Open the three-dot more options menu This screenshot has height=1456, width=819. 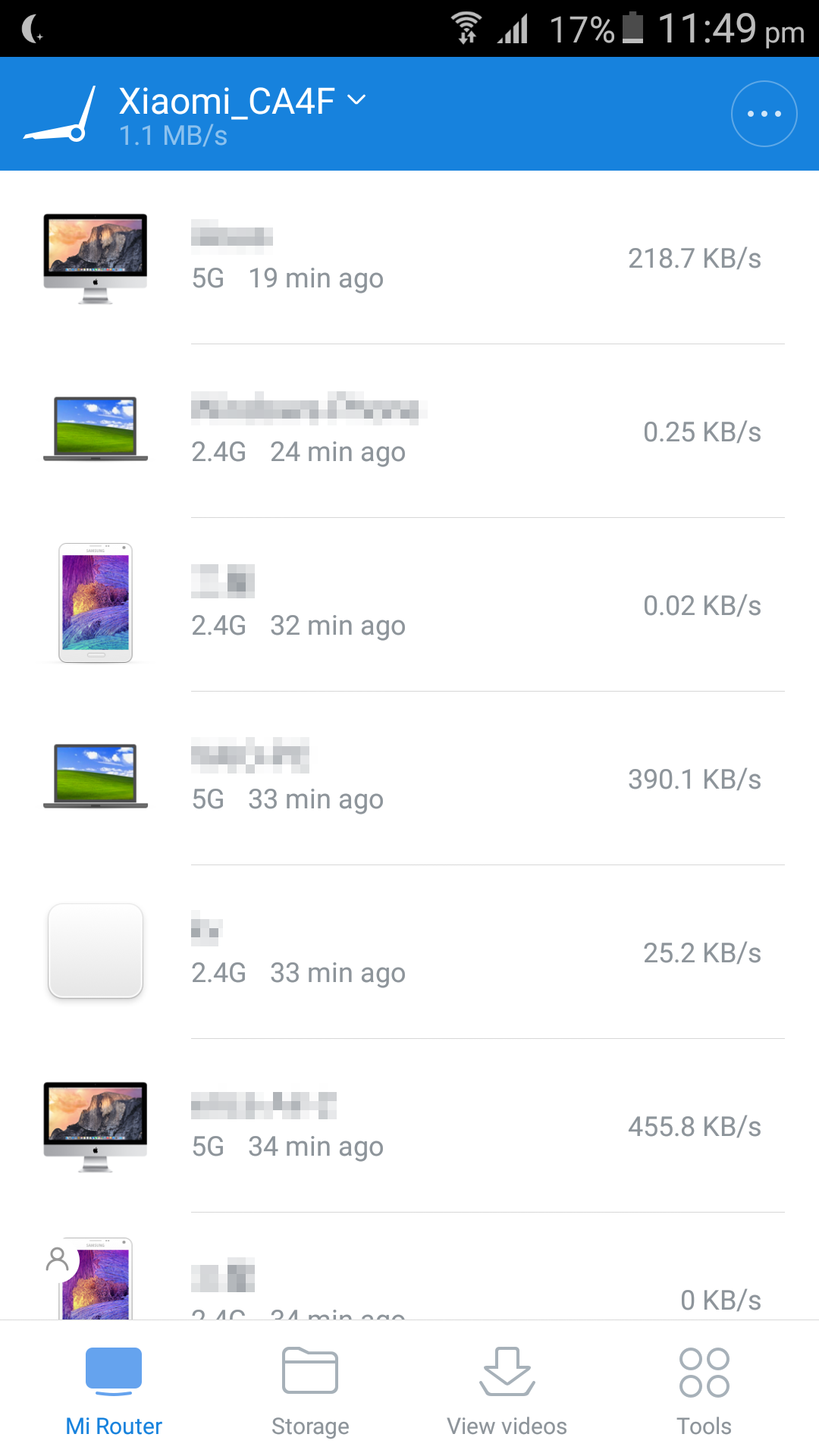[x=764, y=114]
